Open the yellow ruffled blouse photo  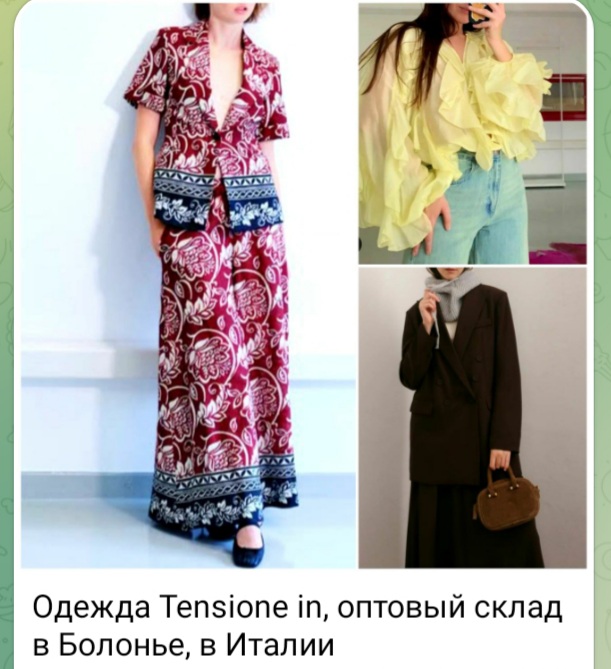pyautogui.click(x=472, y=133)
